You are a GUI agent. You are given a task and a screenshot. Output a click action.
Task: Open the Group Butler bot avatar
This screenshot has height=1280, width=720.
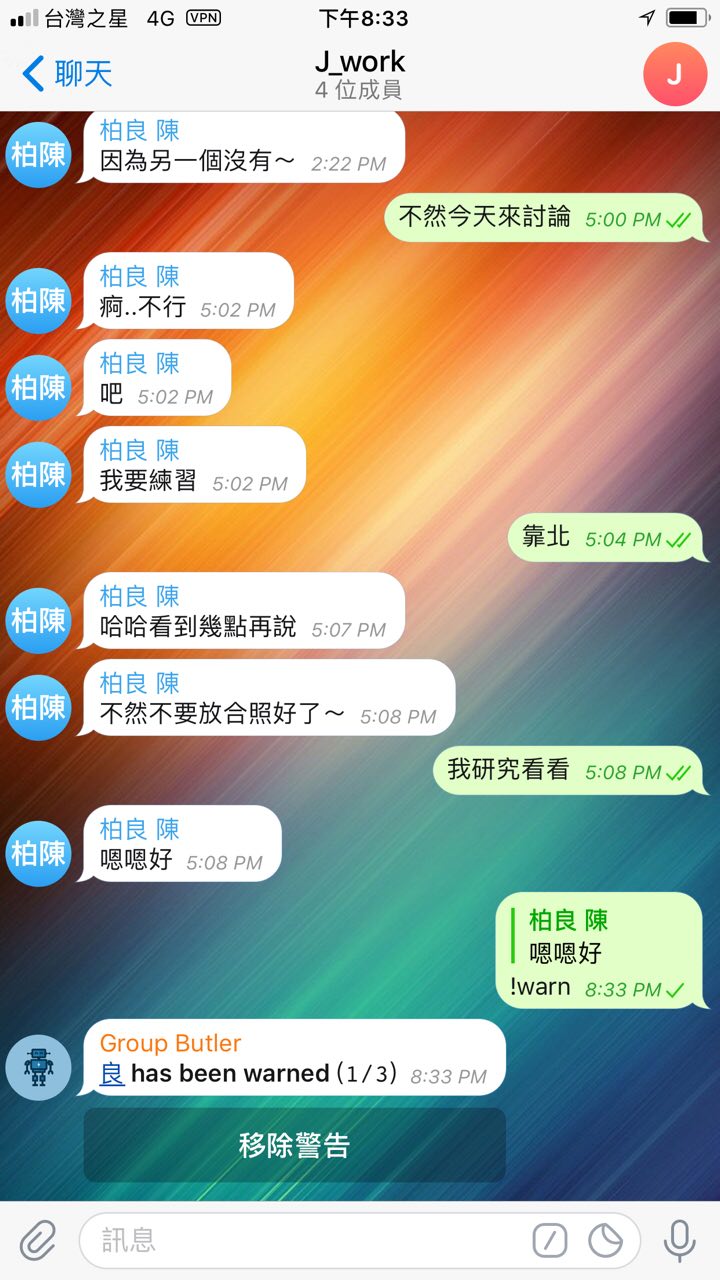38,1067
